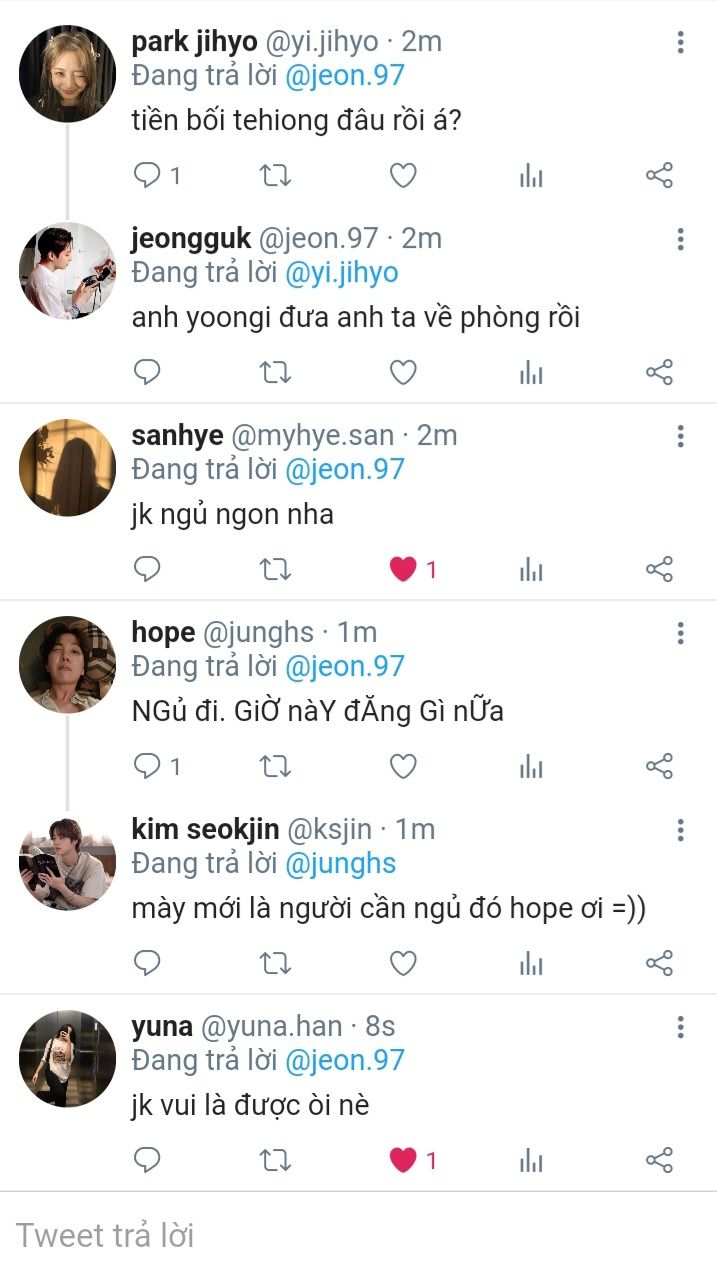This screenshot has height=1274, width=717.
Task: Open the @junghs mention in seokjin's reply
Action: pyautogui.click(x=340, y=864)
